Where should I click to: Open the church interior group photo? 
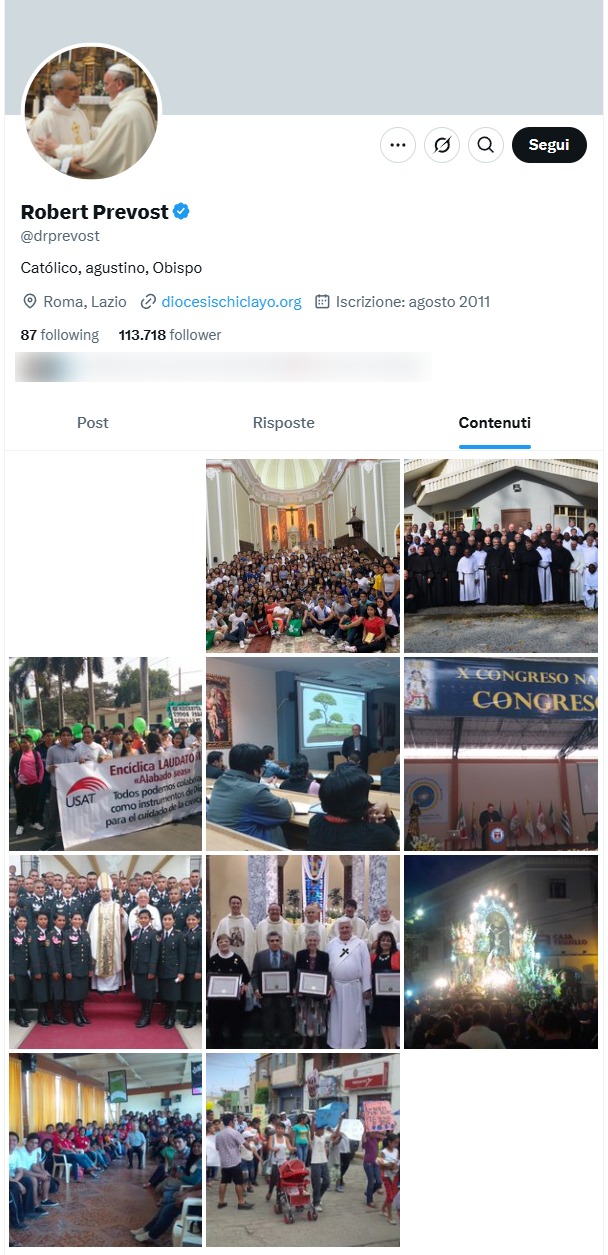click(303, 555)
